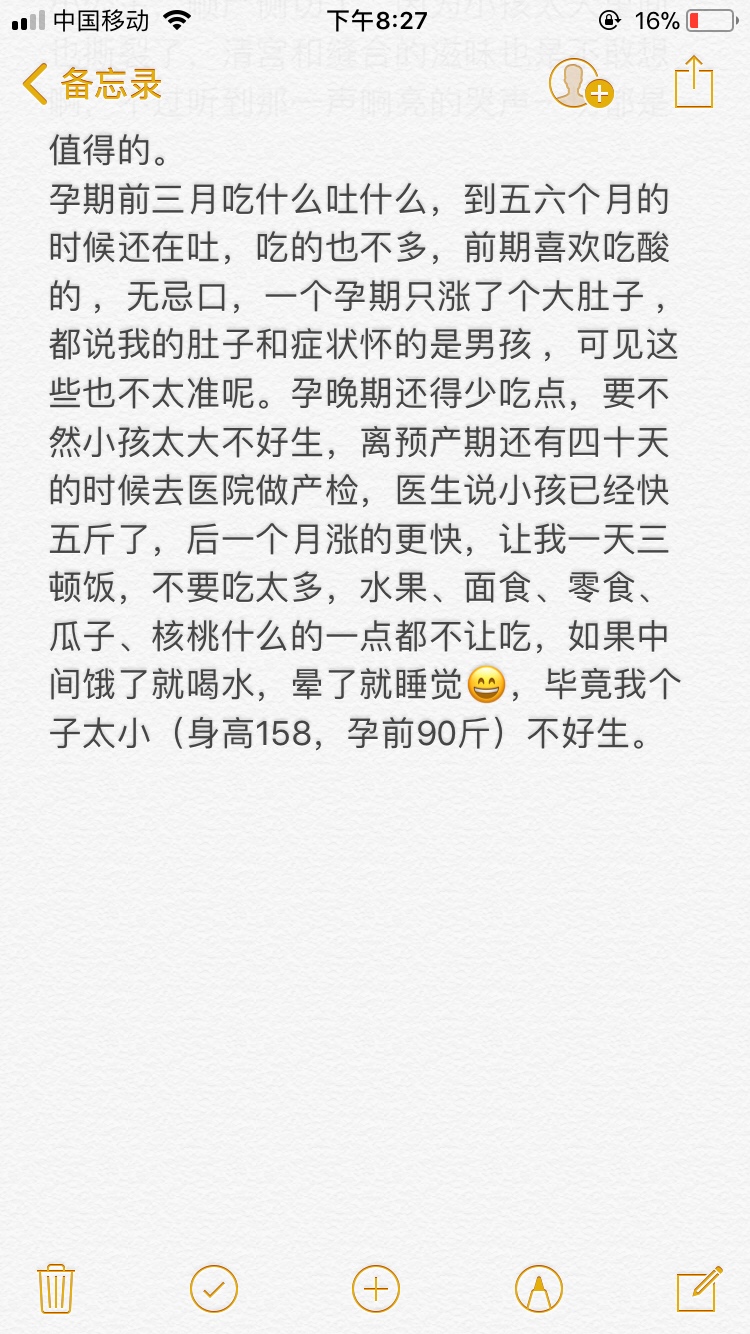This screenshot has width=750, height=1334.
Task: Add people to this note
Action: click(x=580, y=83)
